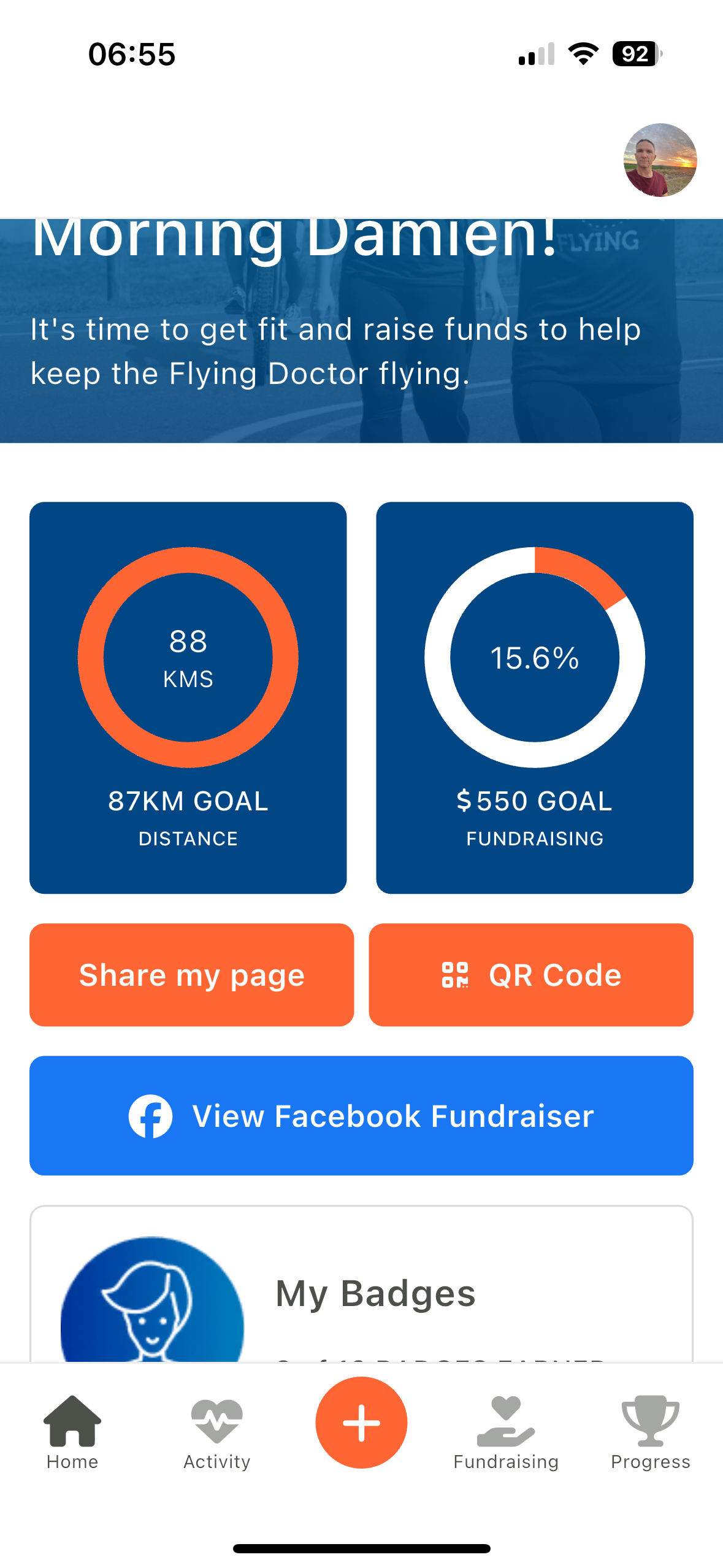Switch to the Fundraising tab
723x1568 pixels.
(x=506, y=1432)
